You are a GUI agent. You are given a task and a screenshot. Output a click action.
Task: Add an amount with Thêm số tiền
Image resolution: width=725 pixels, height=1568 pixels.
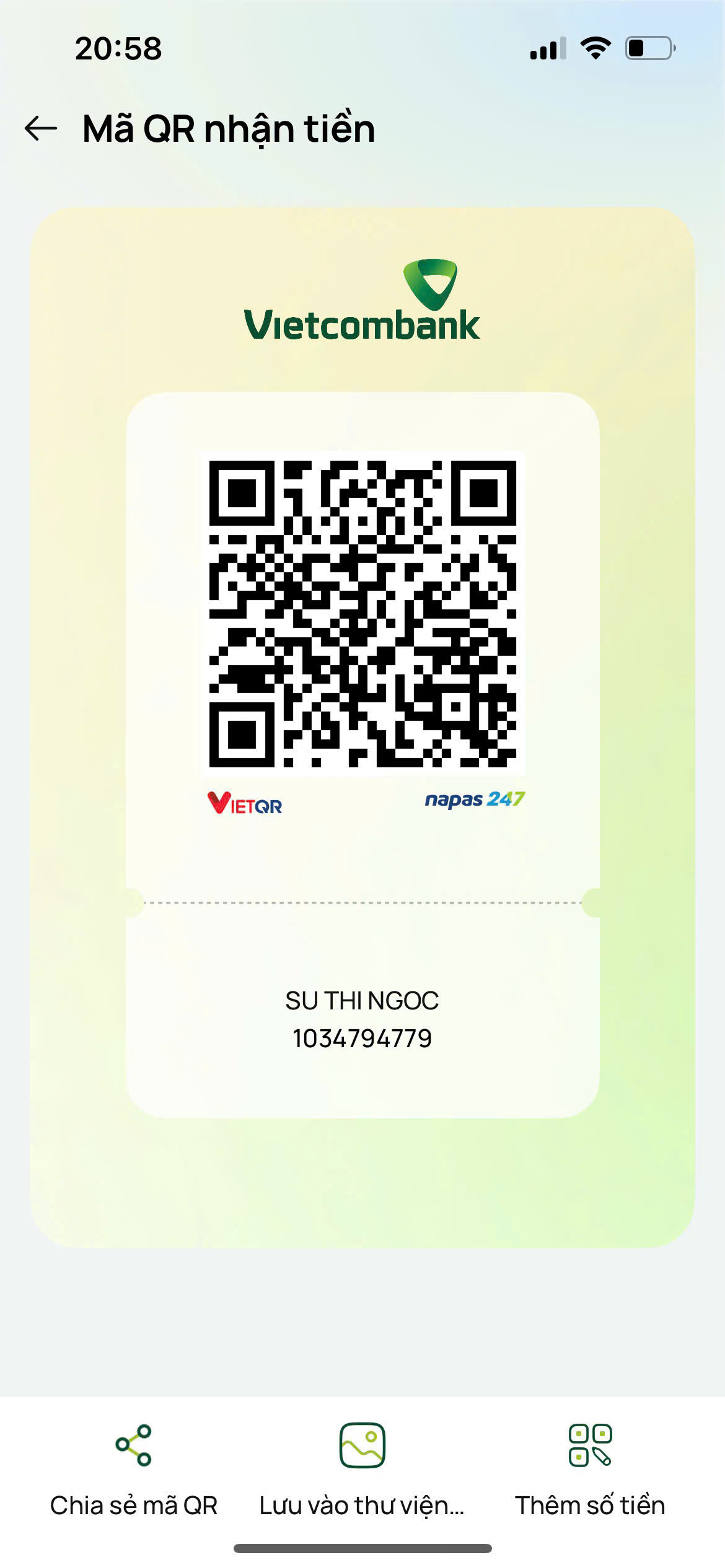(590, 1469)
